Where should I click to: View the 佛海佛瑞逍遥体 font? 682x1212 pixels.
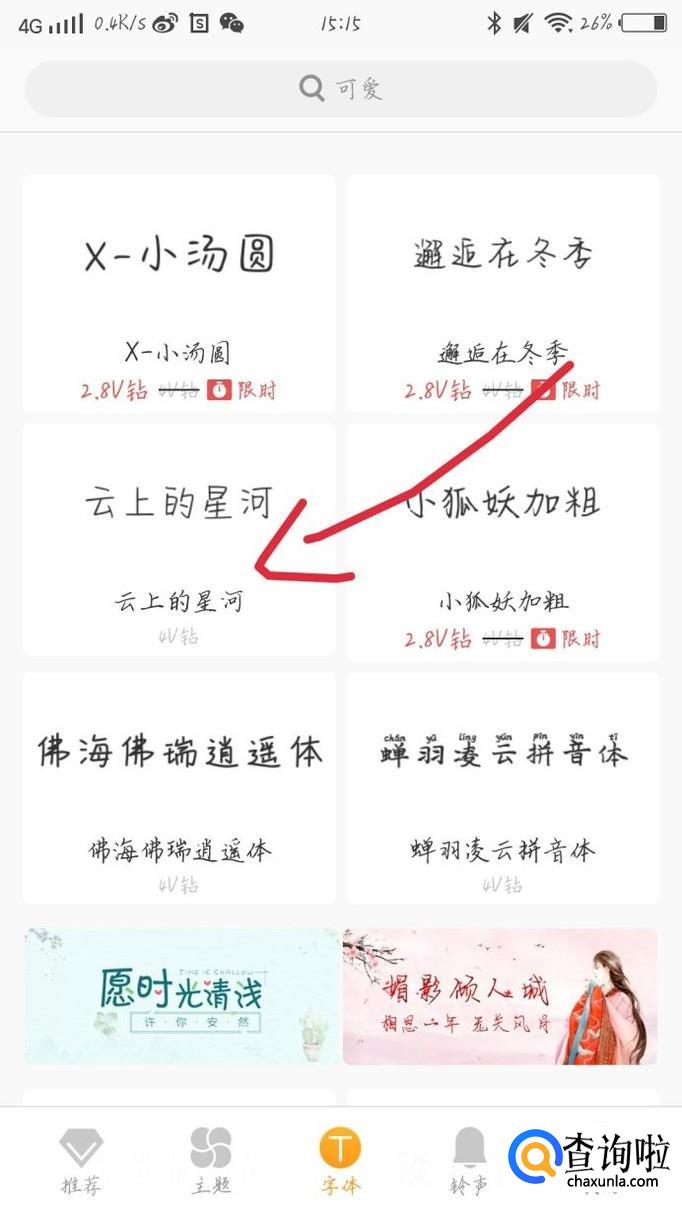pos(178,788)
